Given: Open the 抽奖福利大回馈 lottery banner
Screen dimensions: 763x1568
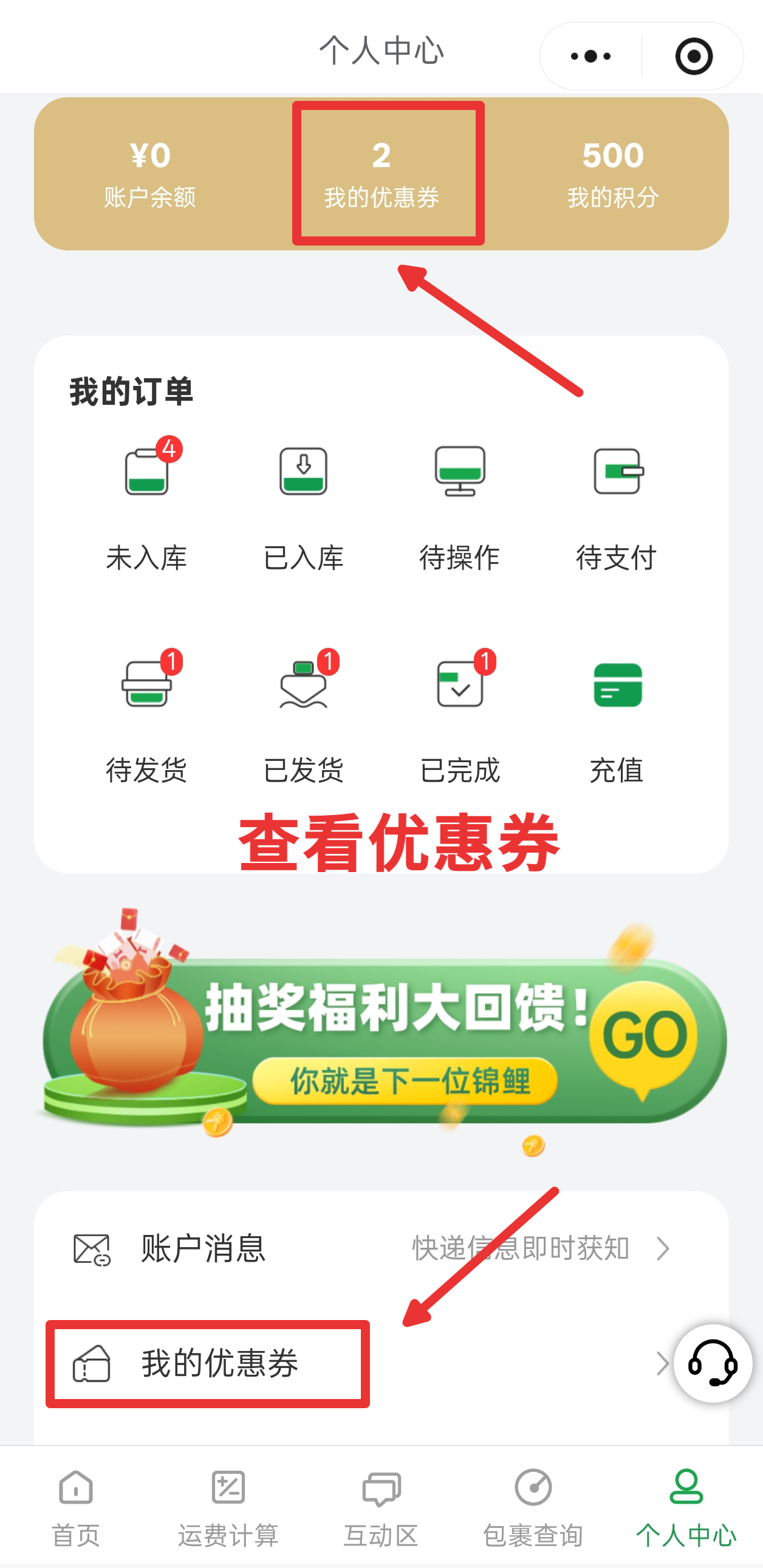Looking at the screenshot, I should click(x=383, y=1035).
